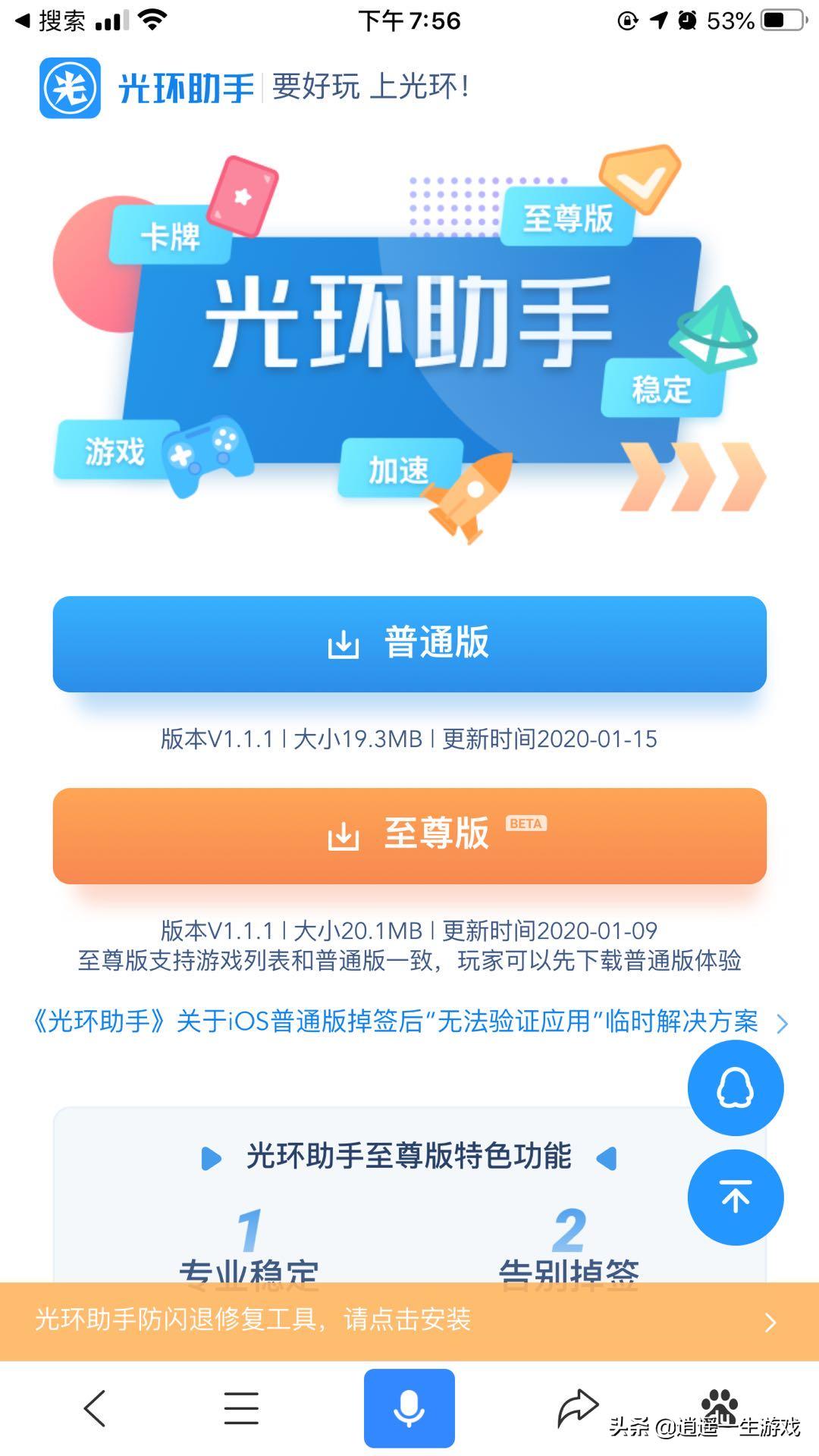Tap the back-to-top arrow button
819x1456 pixels.
pos(735,1197)
